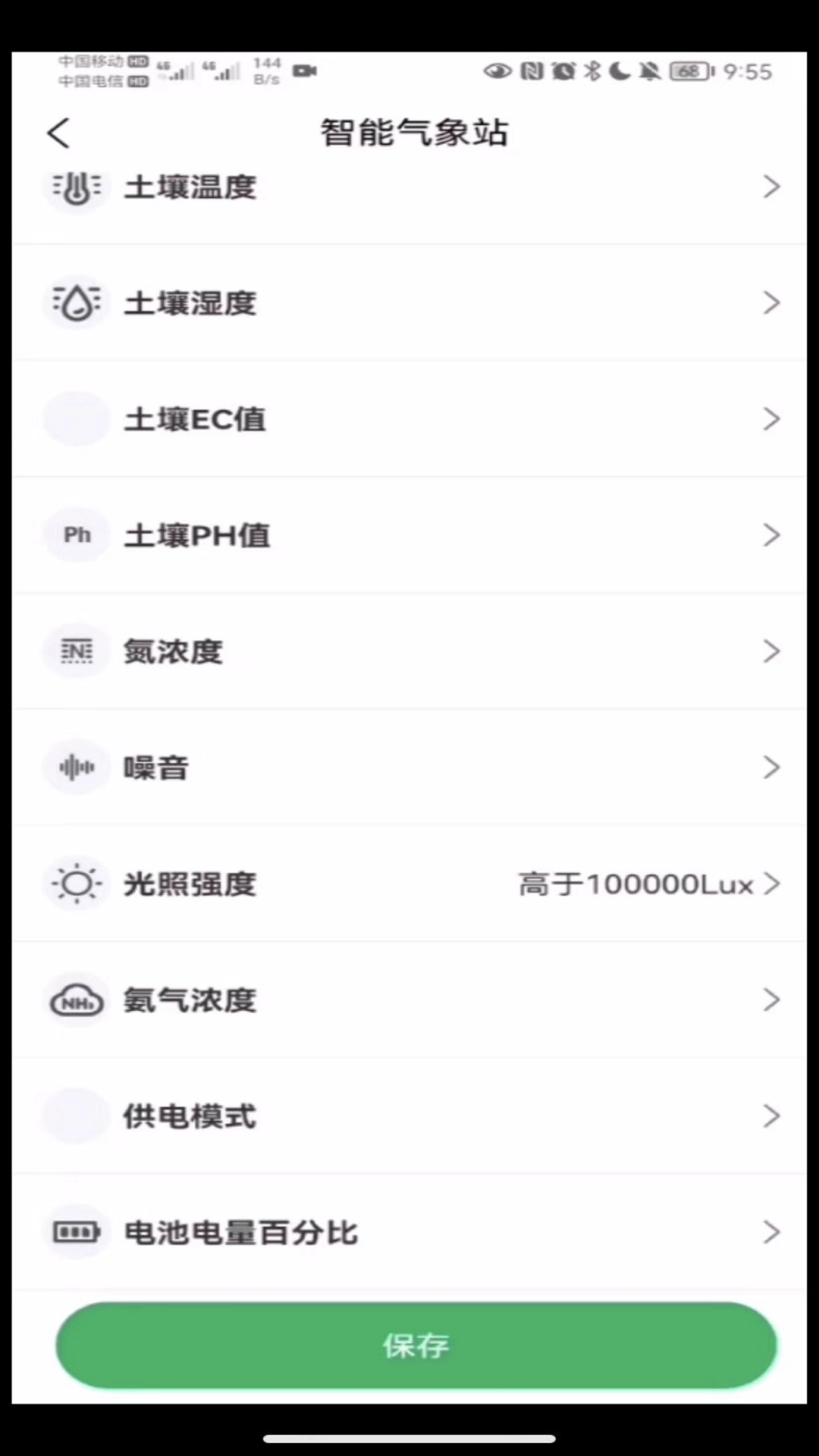Tap the NH3 cloud icon for ammonia
Screen dimensions: 819x1456
point(76,999)
